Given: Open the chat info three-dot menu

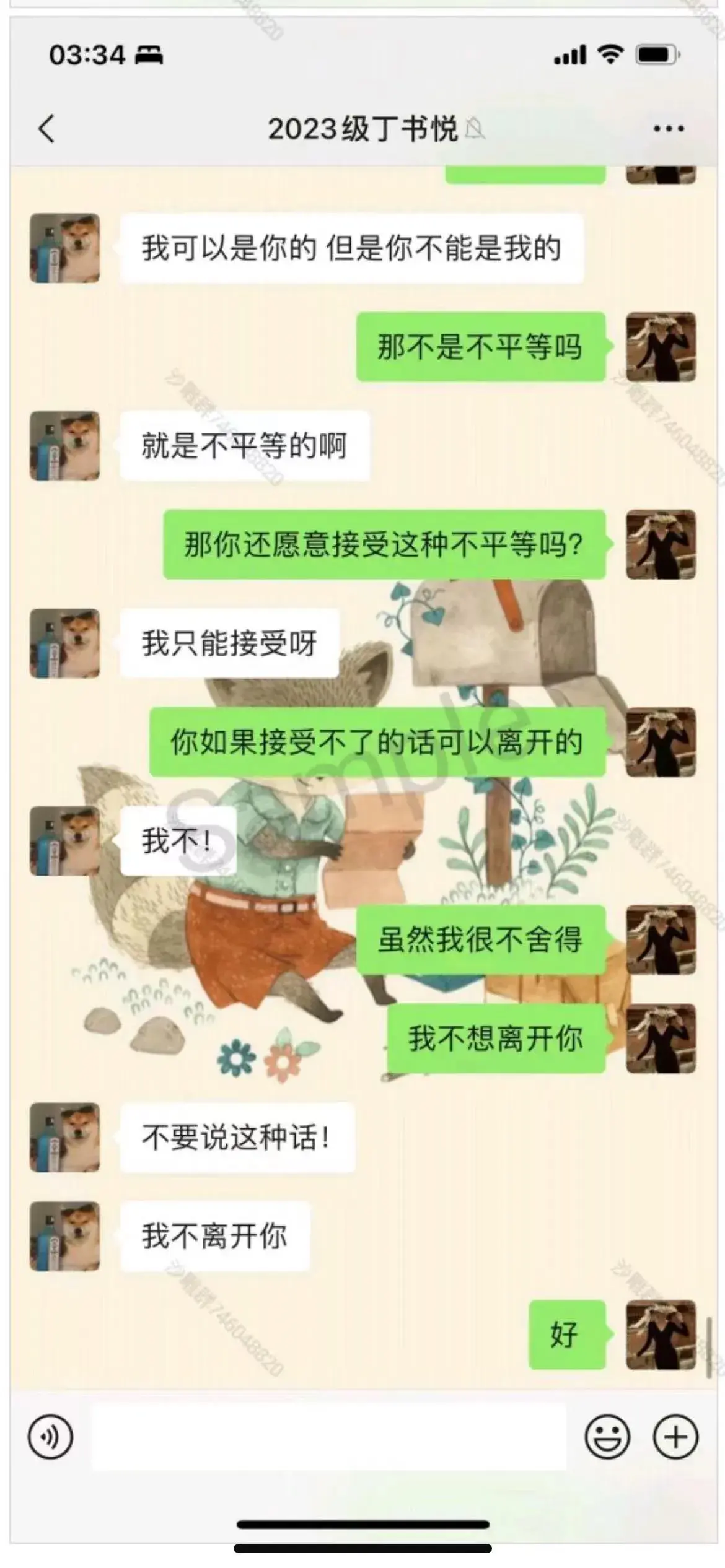Looking at the screenshot, I should 669,129.
